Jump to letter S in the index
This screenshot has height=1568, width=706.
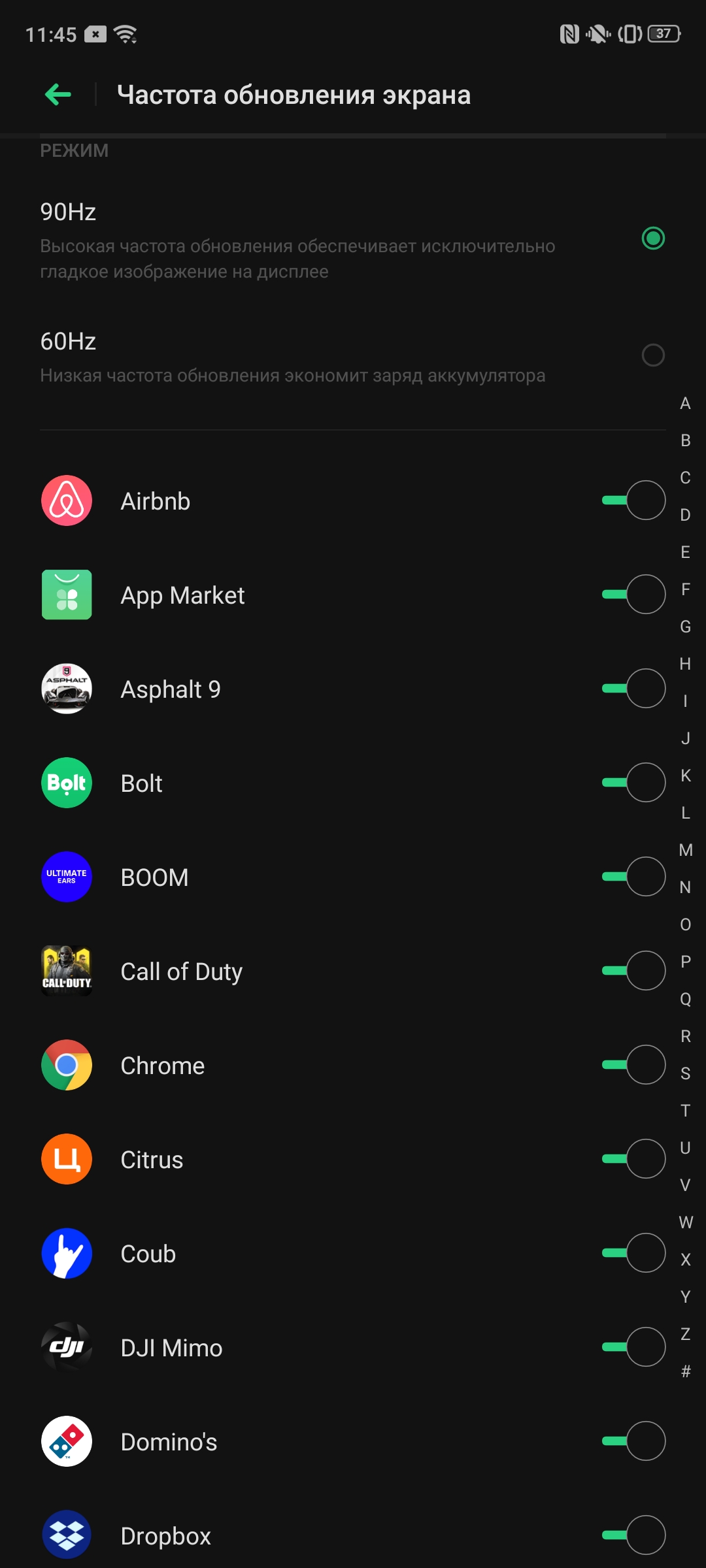685,1073
